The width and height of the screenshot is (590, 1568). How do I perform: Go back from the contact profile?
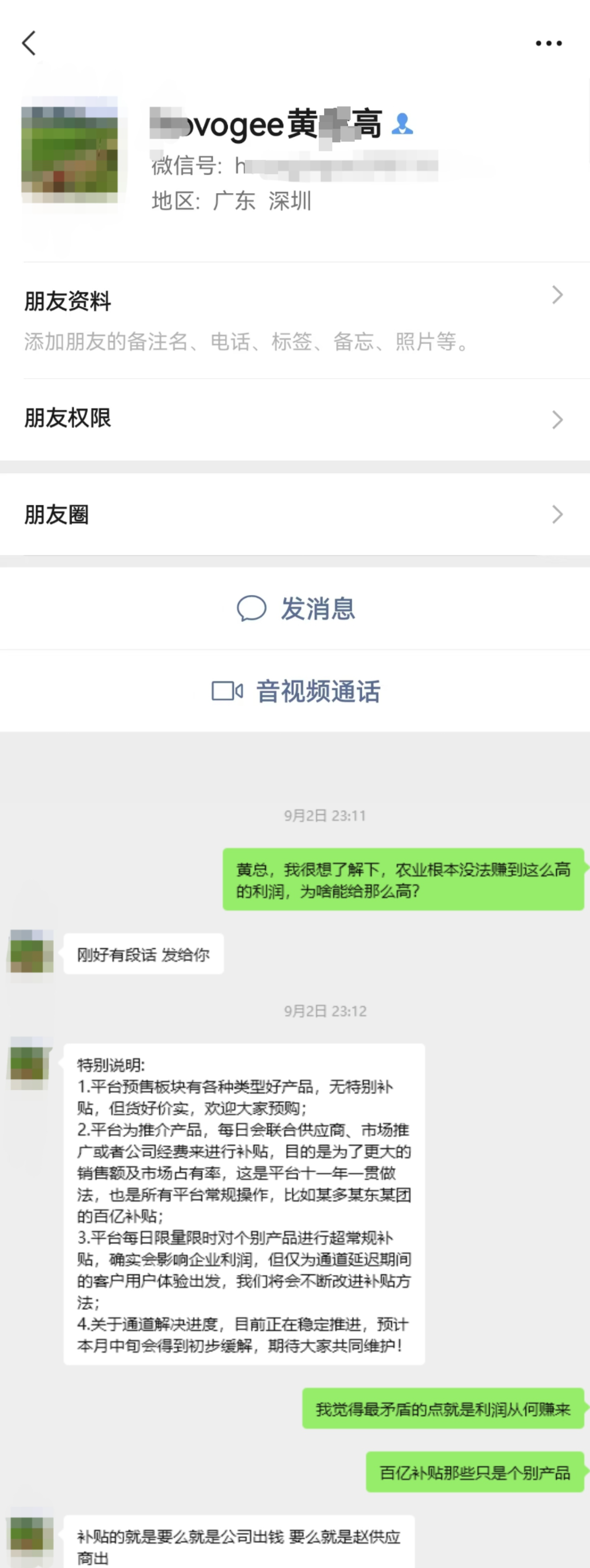(29, 43)
